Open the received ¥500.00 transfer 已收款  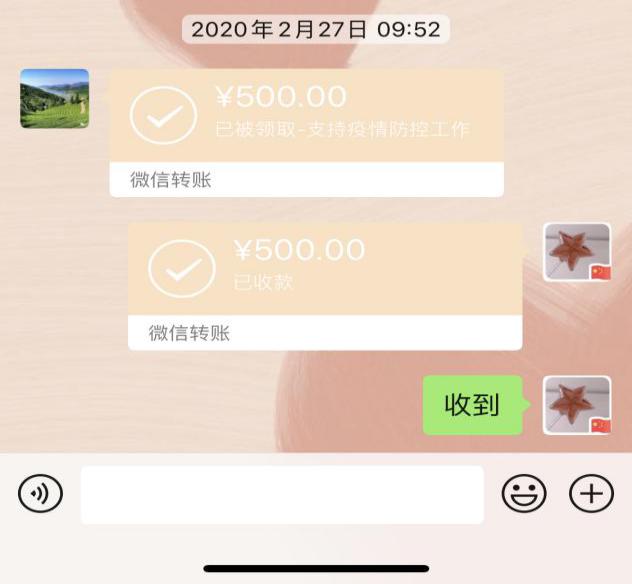click(x=324, y=268)
